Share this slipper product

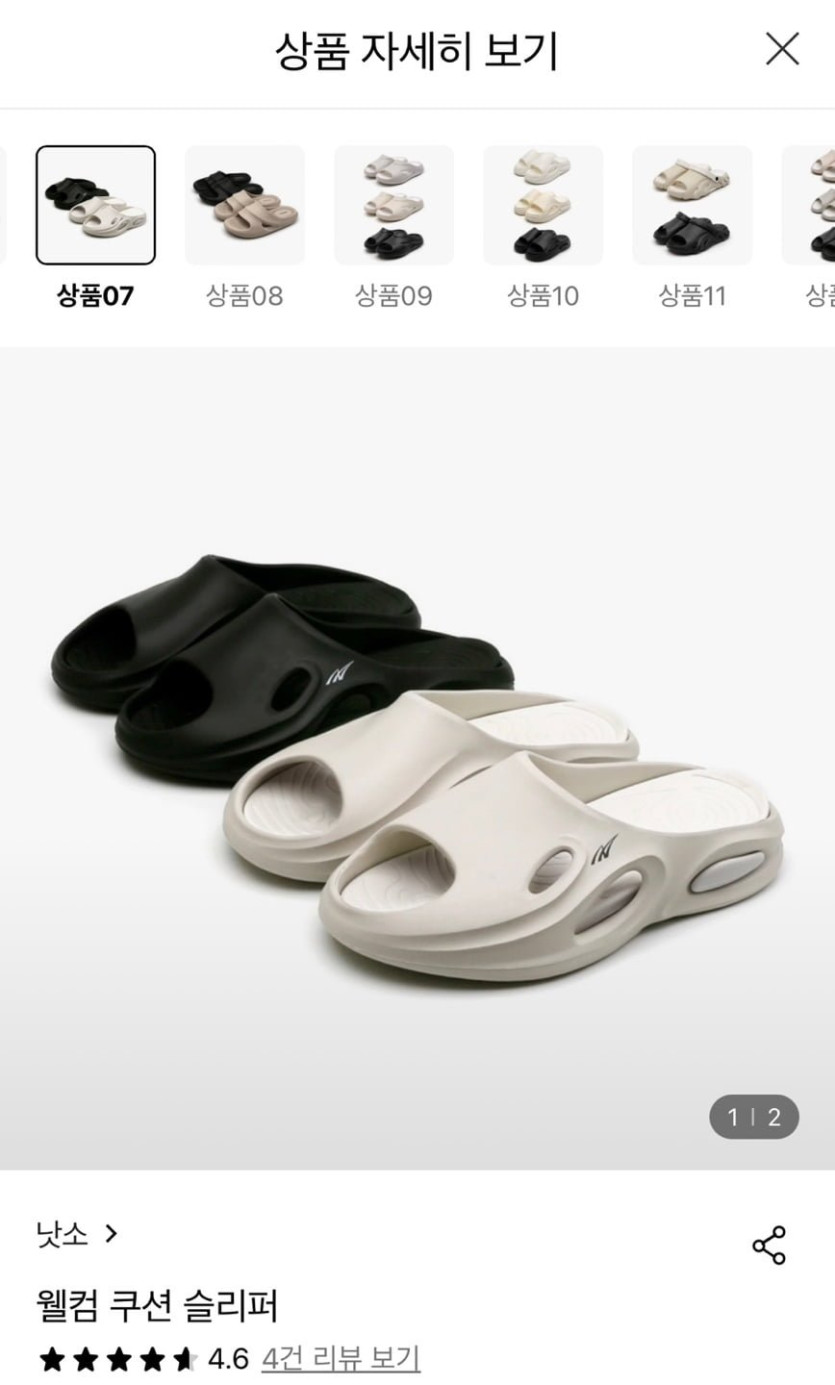tap(769, 1245)
